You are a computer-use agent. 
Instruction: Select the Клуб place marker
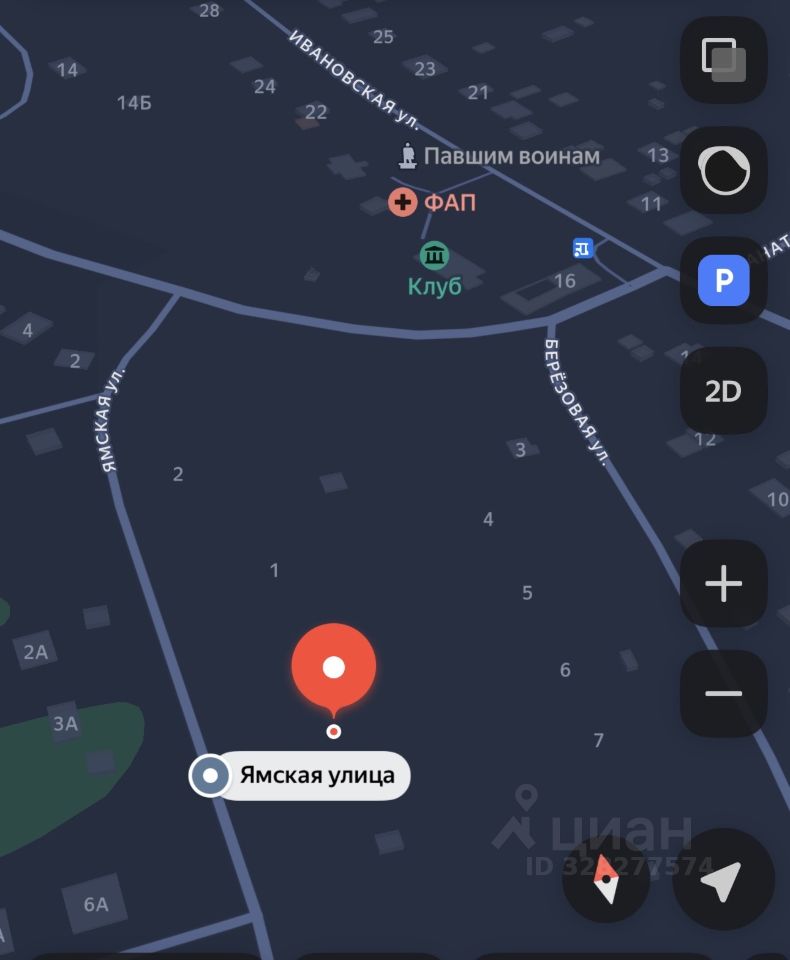(435, 256)
